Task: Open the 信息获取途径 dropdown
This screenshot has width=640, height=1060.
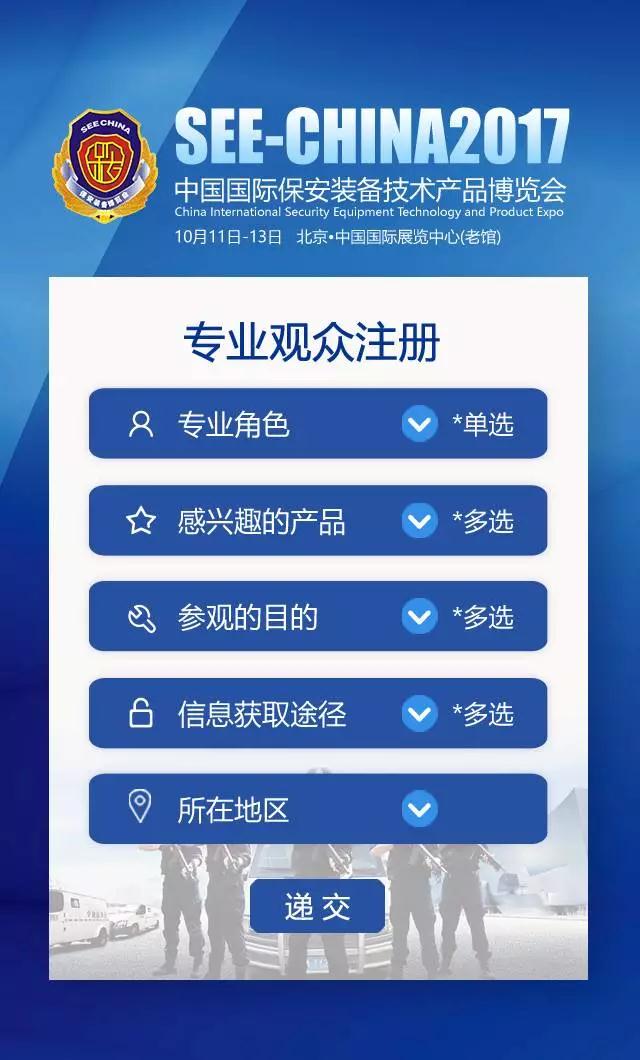Action: pyautogui.click(x=419, y=714)
